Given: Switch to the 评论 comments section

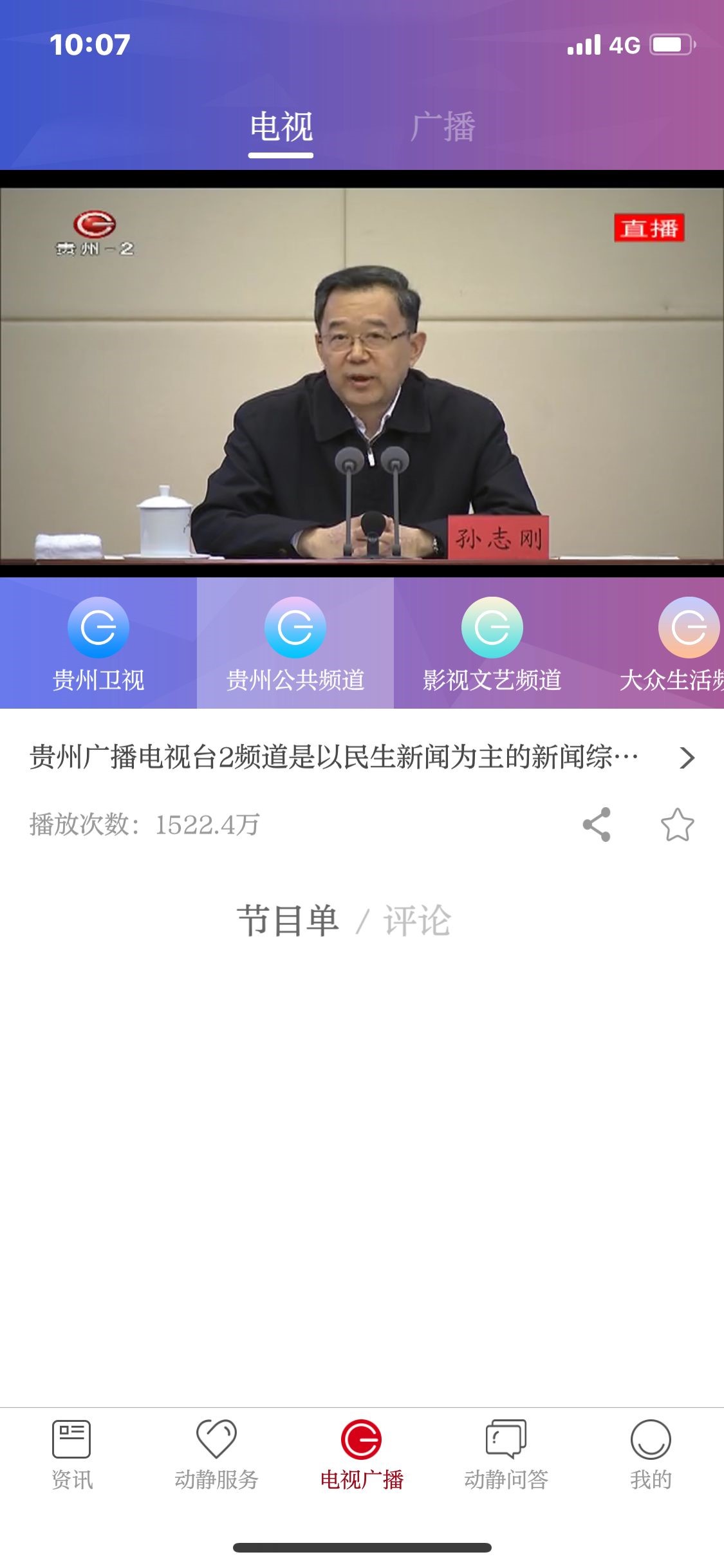Looking at the screenshot, I should [417, 920].
